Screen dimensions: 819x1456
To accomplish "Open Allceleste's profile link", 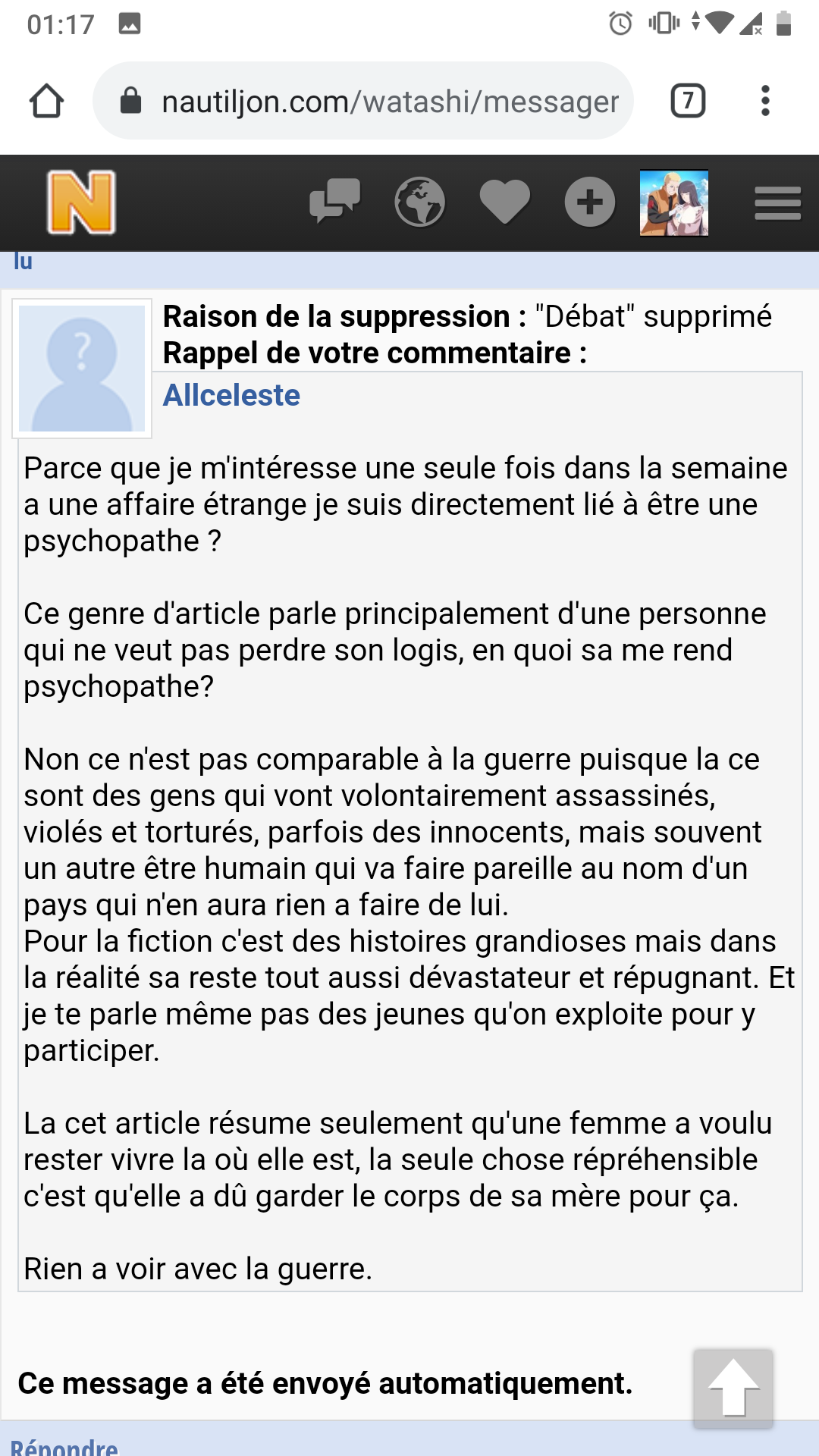I will coord(231,395).
